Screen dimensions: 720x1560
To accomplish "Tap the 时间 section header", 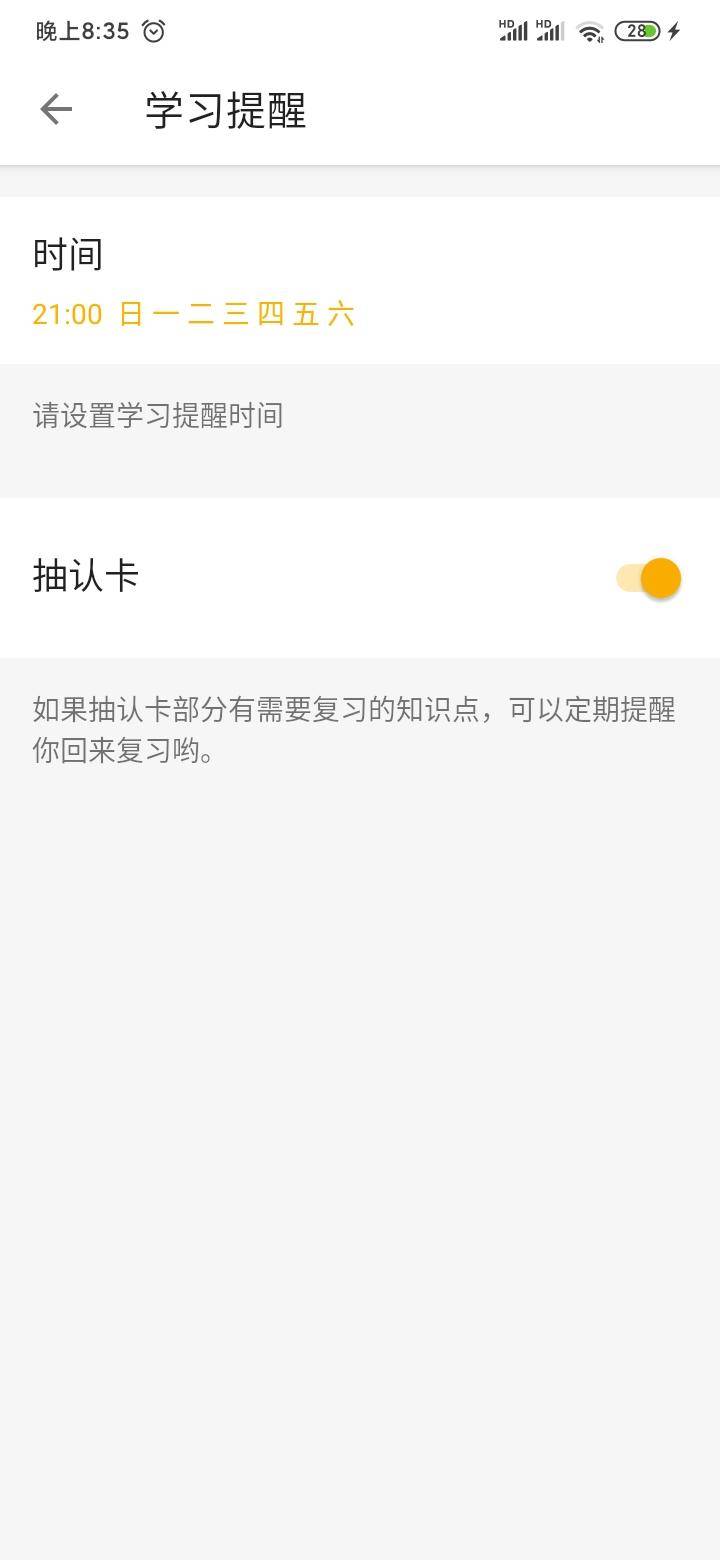I will pyautogui.click(x=67, y=253).
